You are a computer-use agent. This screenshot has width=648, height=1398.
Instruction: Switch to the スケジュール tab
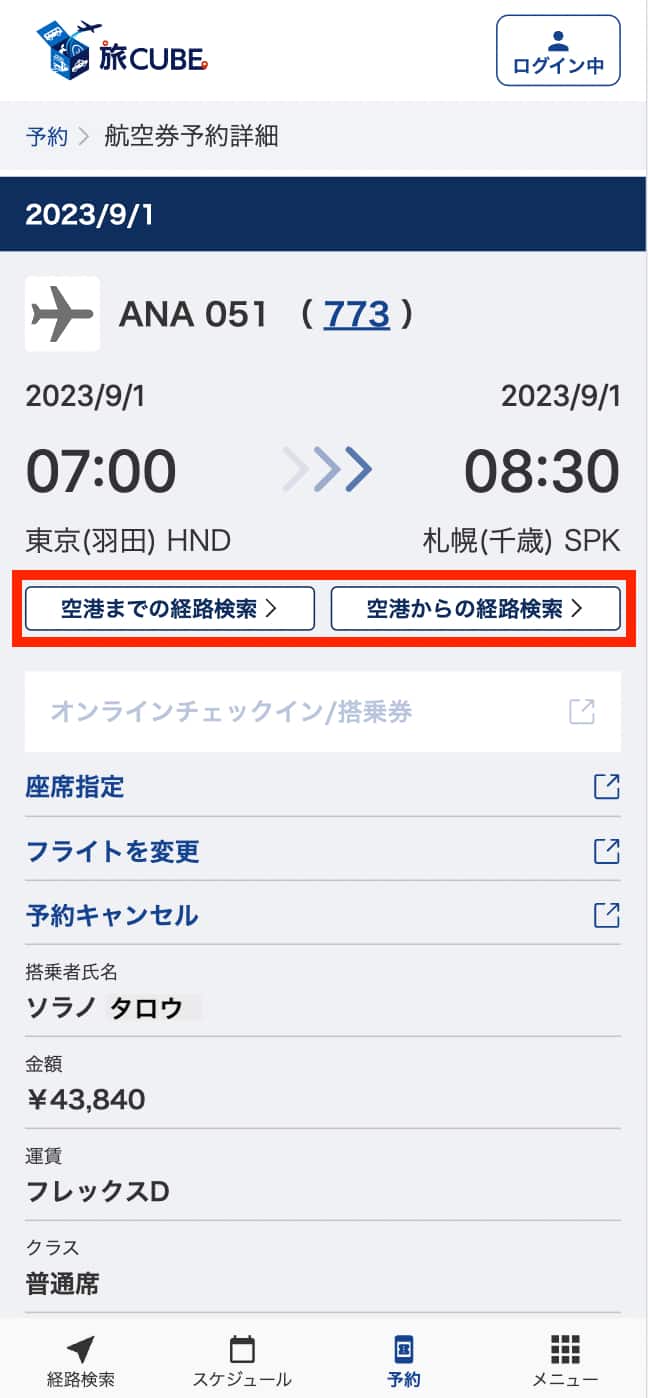[242, 1360]
